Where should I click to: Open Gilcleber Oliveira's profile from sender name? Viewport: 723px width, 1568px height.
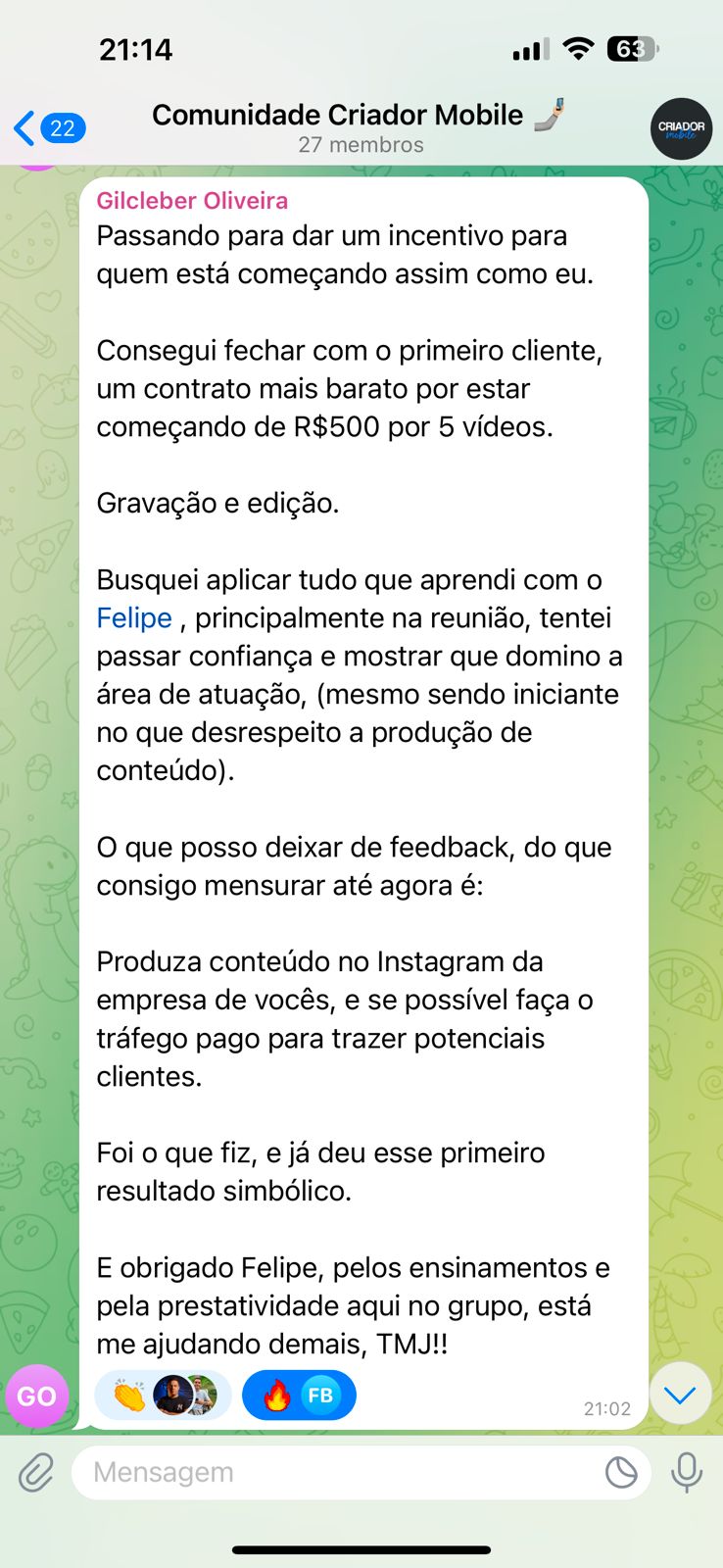(192, 201)
